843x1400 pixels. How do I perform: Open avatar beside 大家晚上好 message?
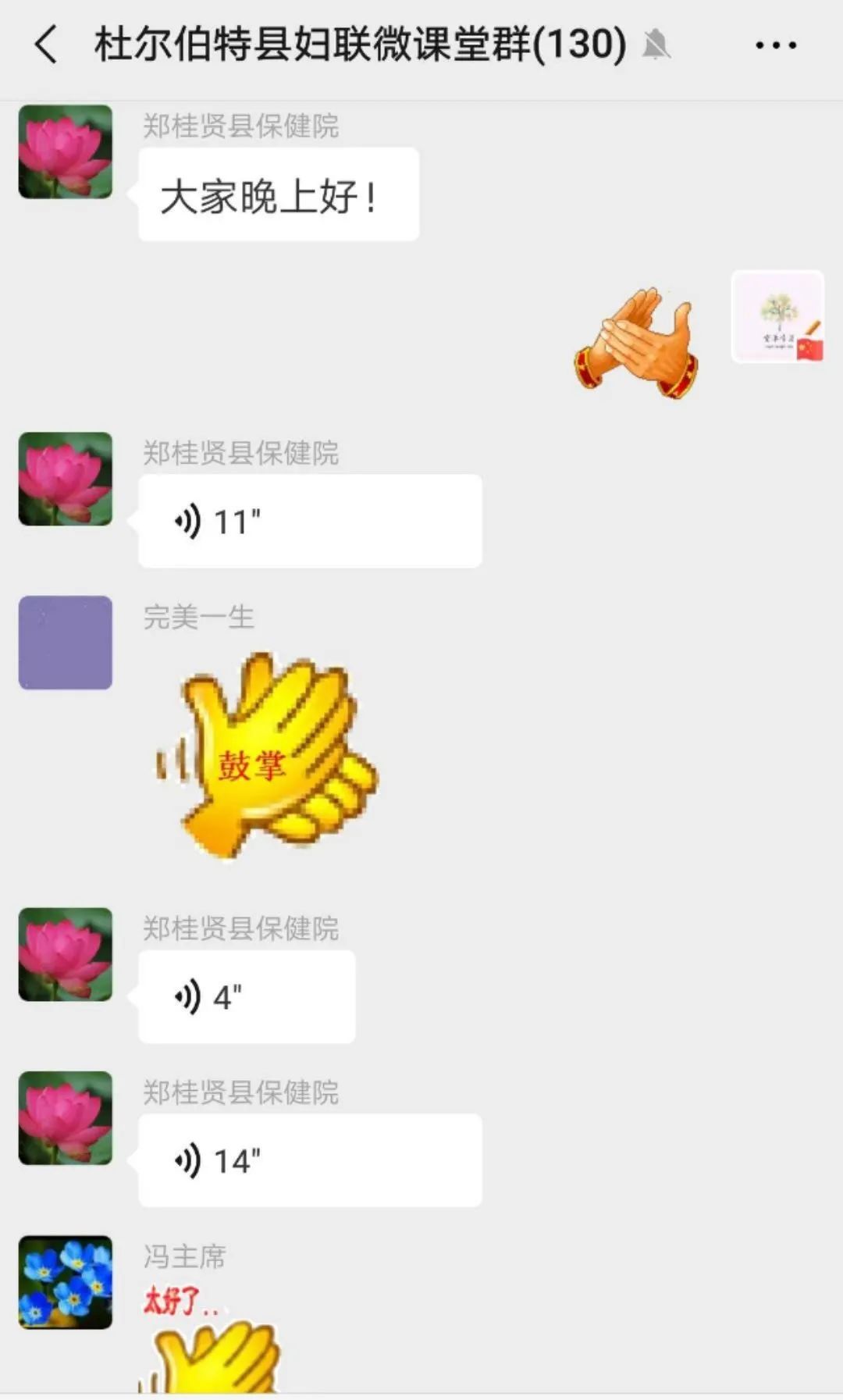[x=66, y=151]
